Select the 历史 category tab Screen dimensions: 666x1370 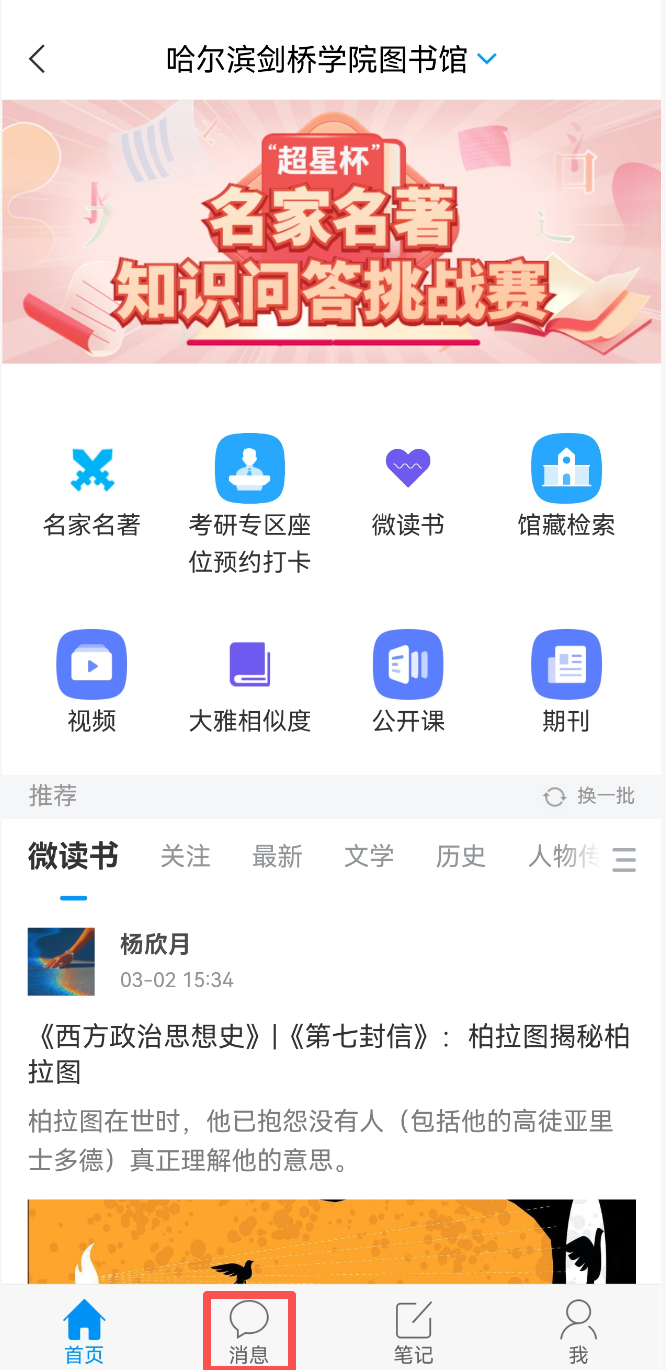click(461, 856)
